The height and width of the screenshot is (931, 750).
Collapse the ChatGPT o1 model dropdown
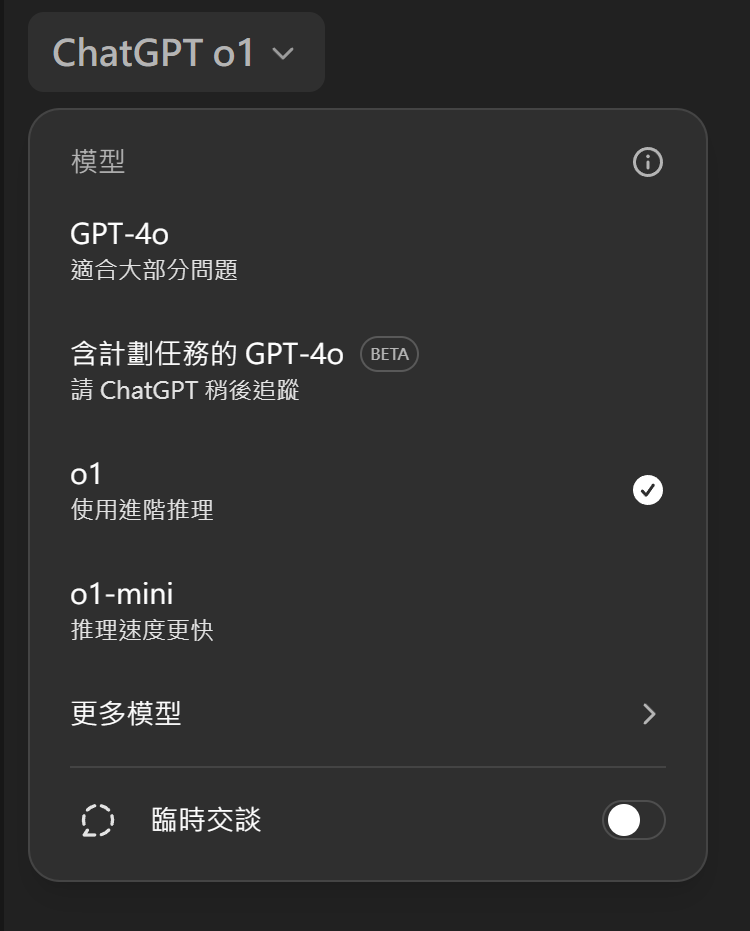[x=176, y=53]
